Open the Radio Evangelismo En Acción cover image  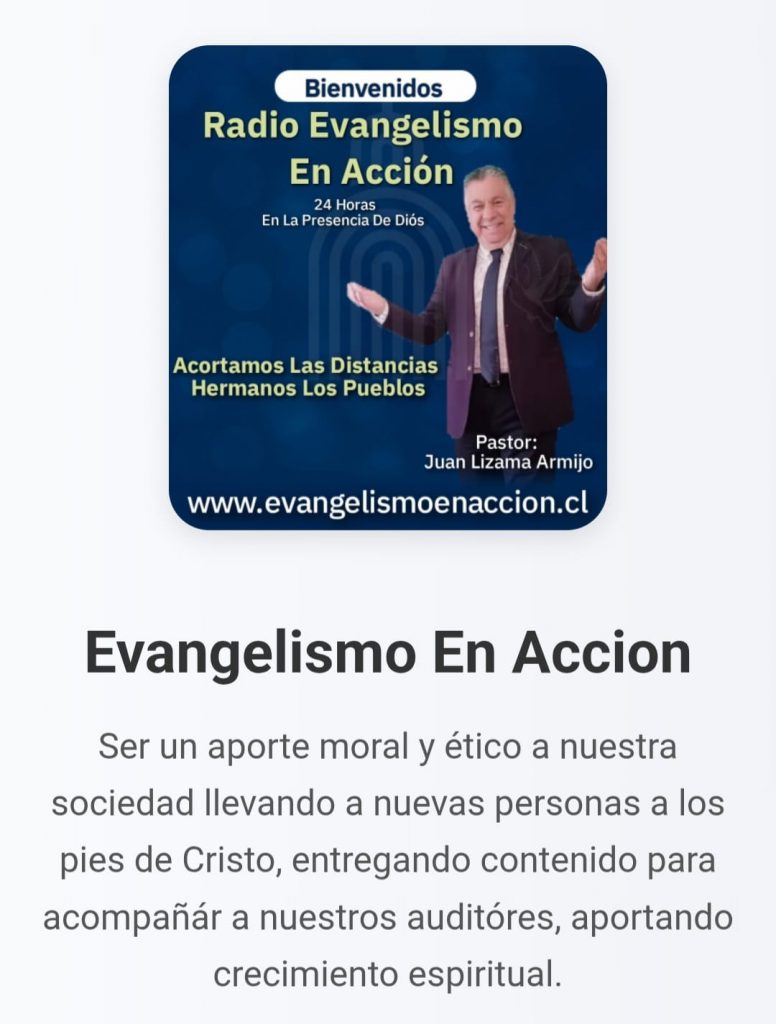point(388,287)
